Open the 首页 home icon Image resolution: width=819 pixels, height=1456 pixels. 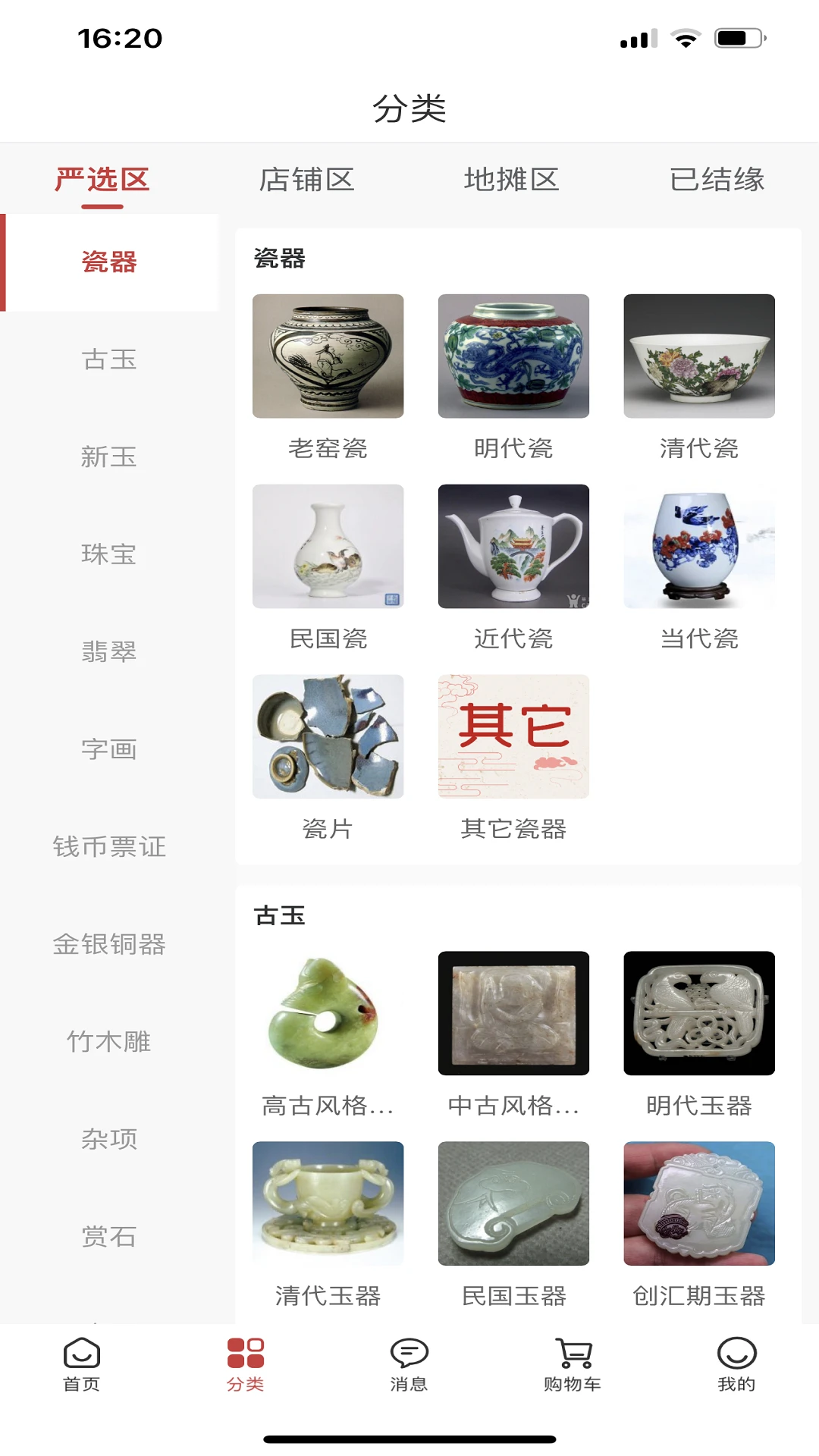[81, 1373]
